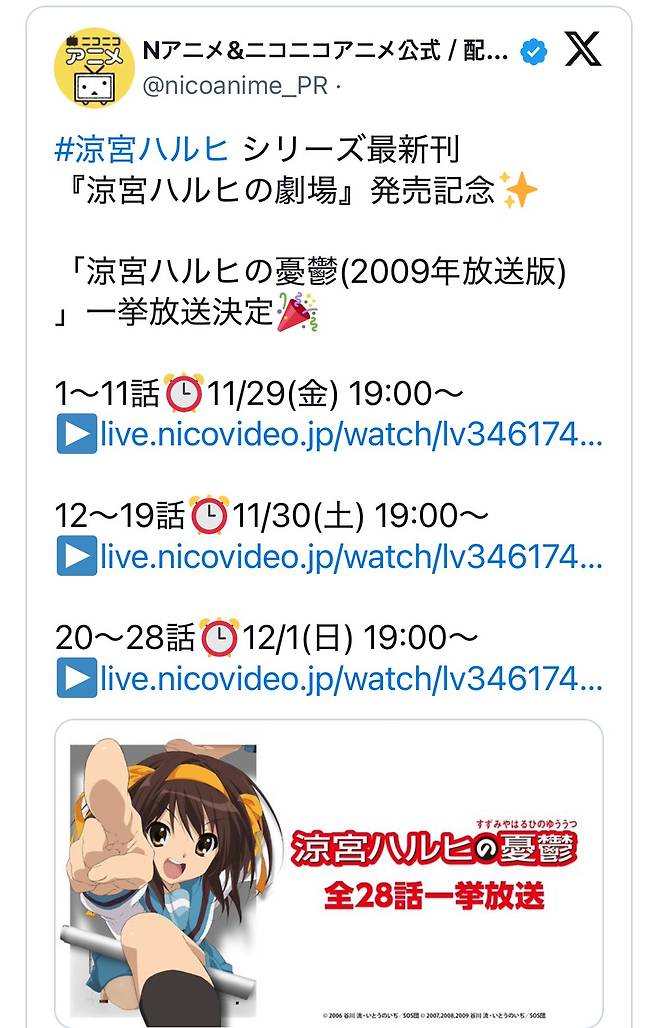Open the @nicoanime_PR handle
This screenshot has width=658, height=1028.
pos(236,85)
